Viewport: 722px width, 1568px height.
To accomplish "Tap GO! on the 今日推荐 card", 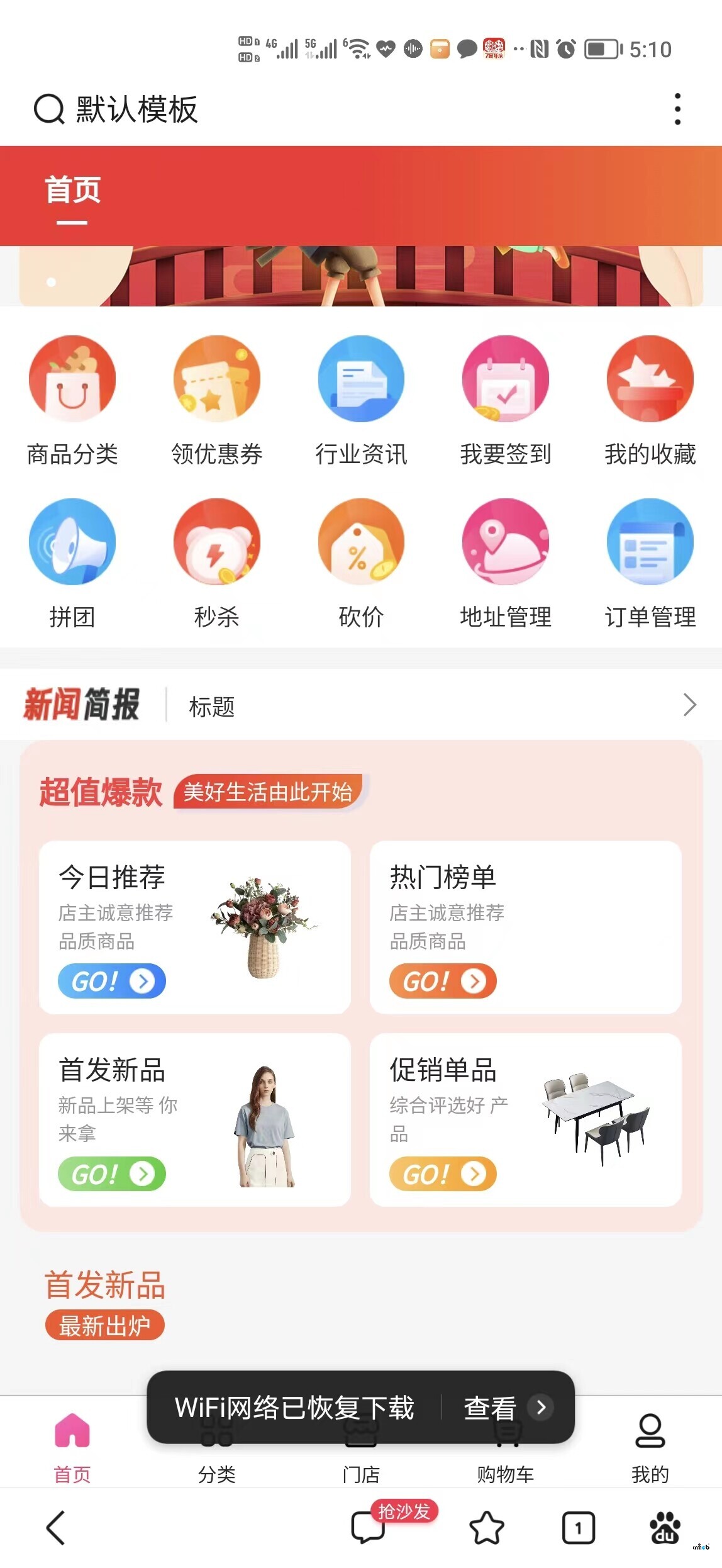I will [112, 980].
